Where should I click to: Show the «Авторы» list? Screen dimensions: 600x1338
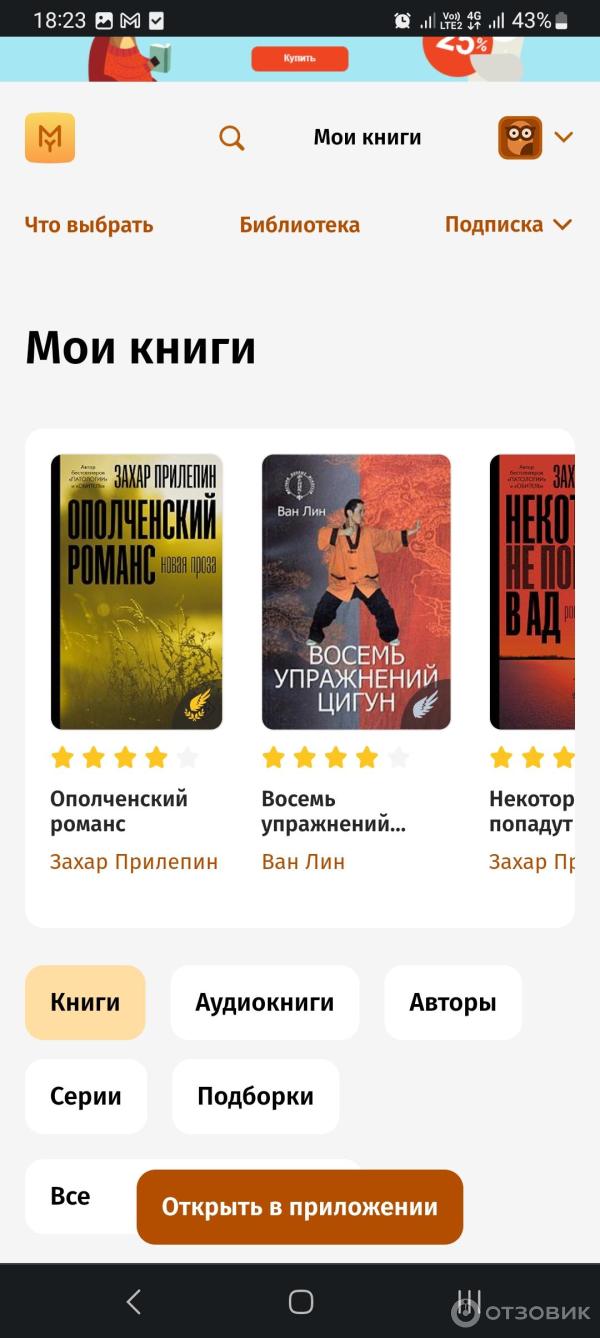click(x=452, y=1002)
